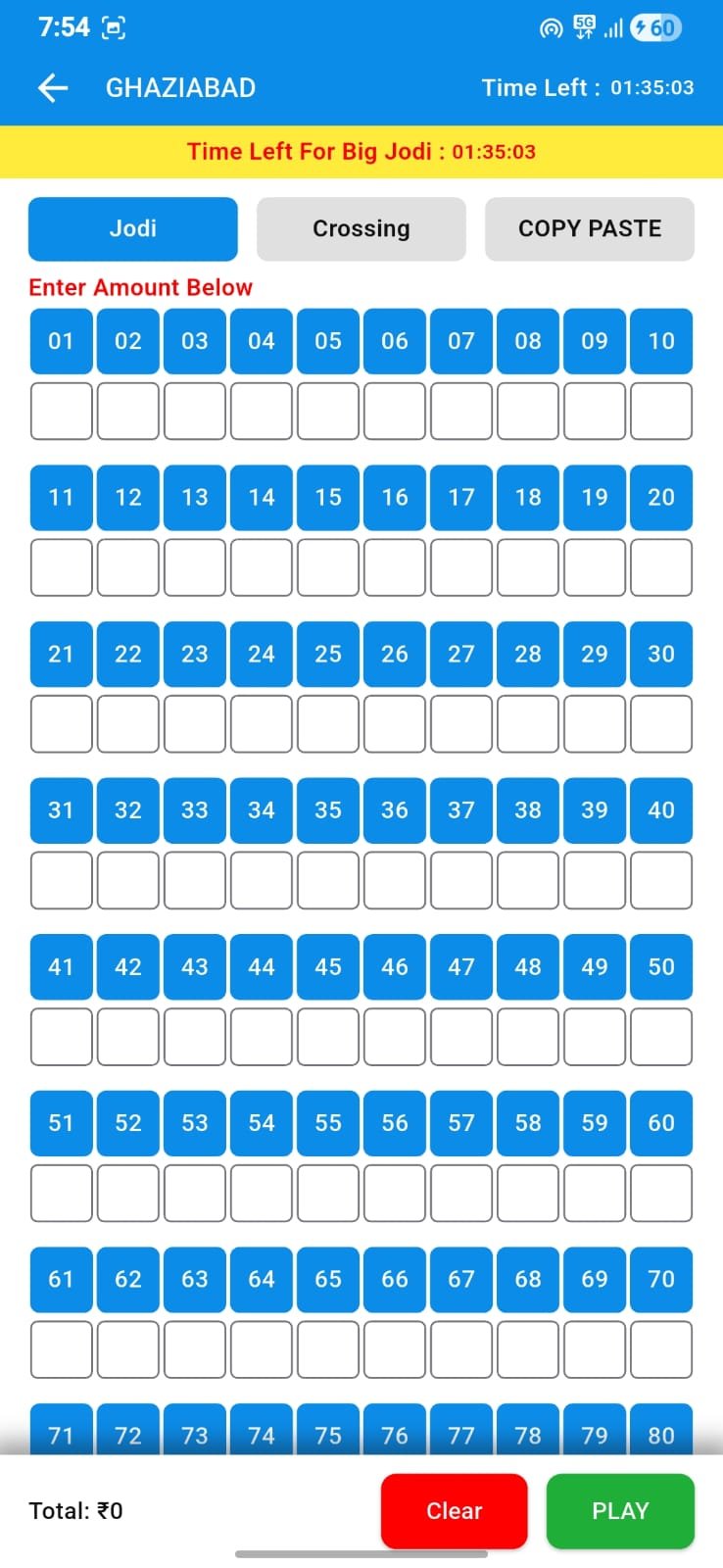This screenshot has height=1568, width=723.
Task: Hit the green PLAY button
Action: pyautogui.click(x=620, y=1511)
